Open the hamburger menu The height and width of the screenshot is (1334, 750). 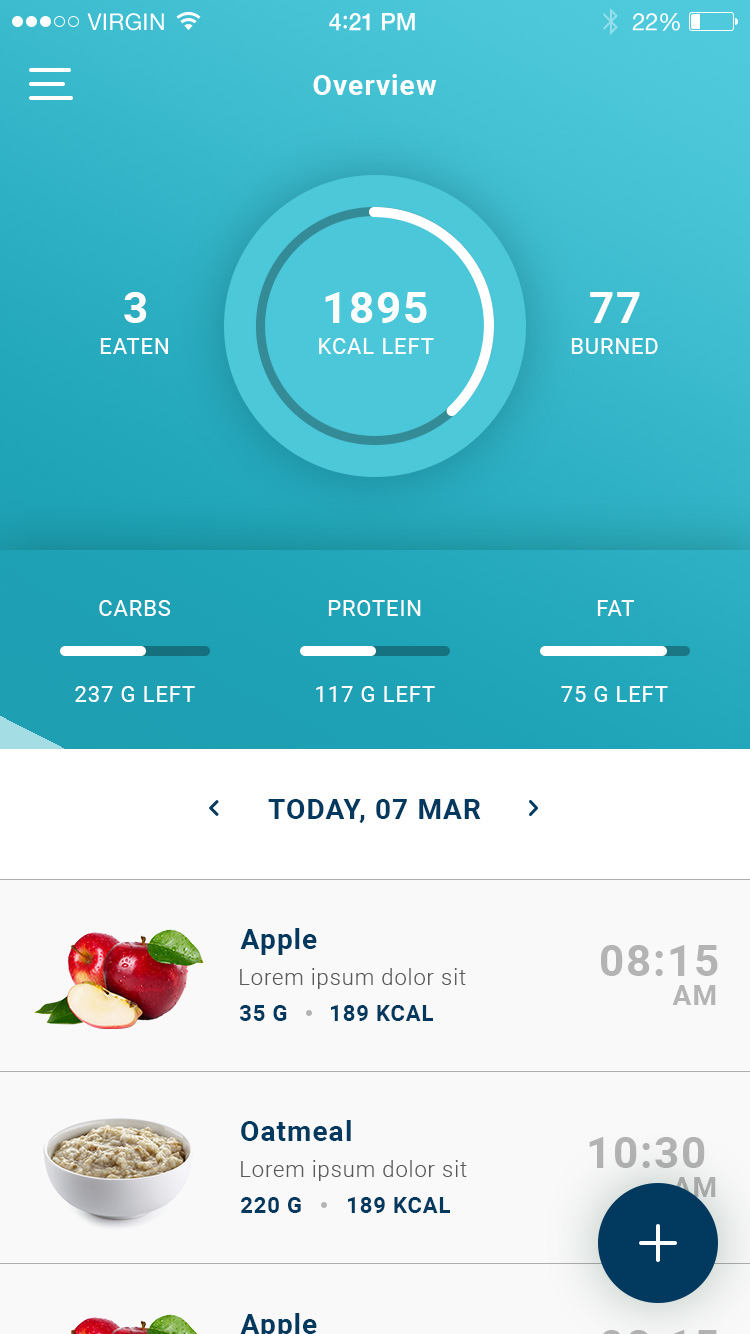pyautogui.click(x=51, y=84)
